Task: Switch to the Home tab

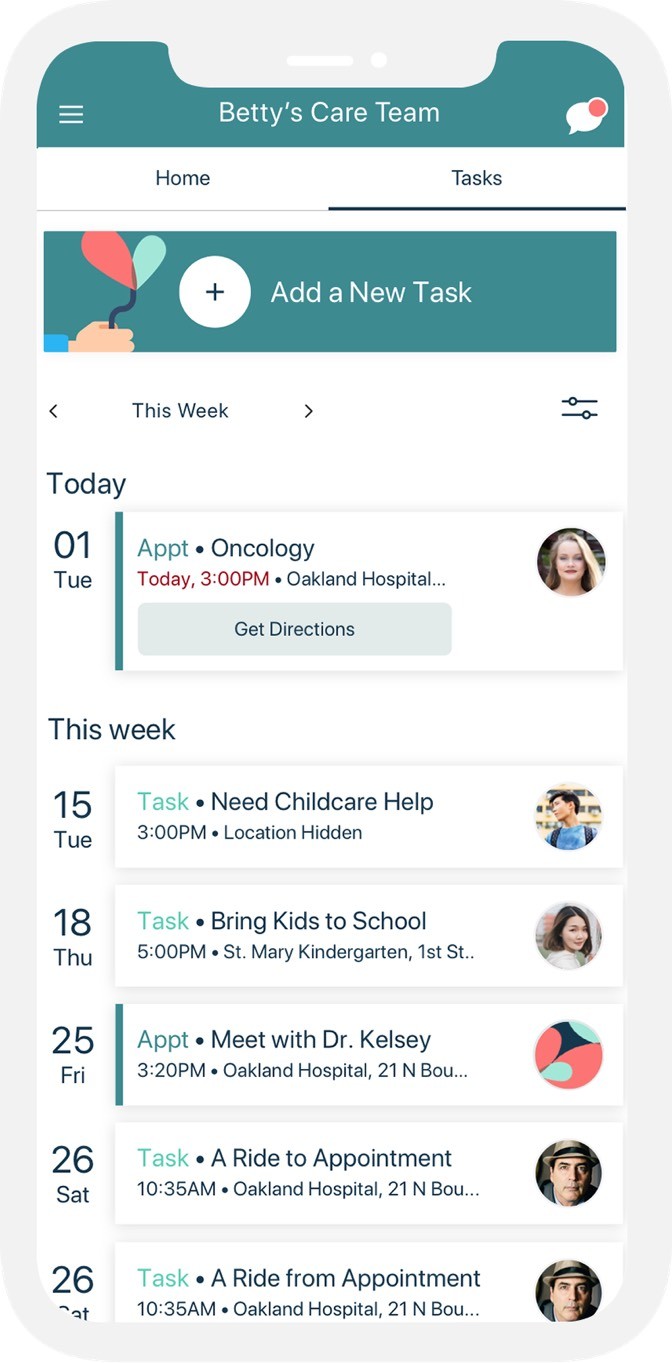Action: click(183, 179)
